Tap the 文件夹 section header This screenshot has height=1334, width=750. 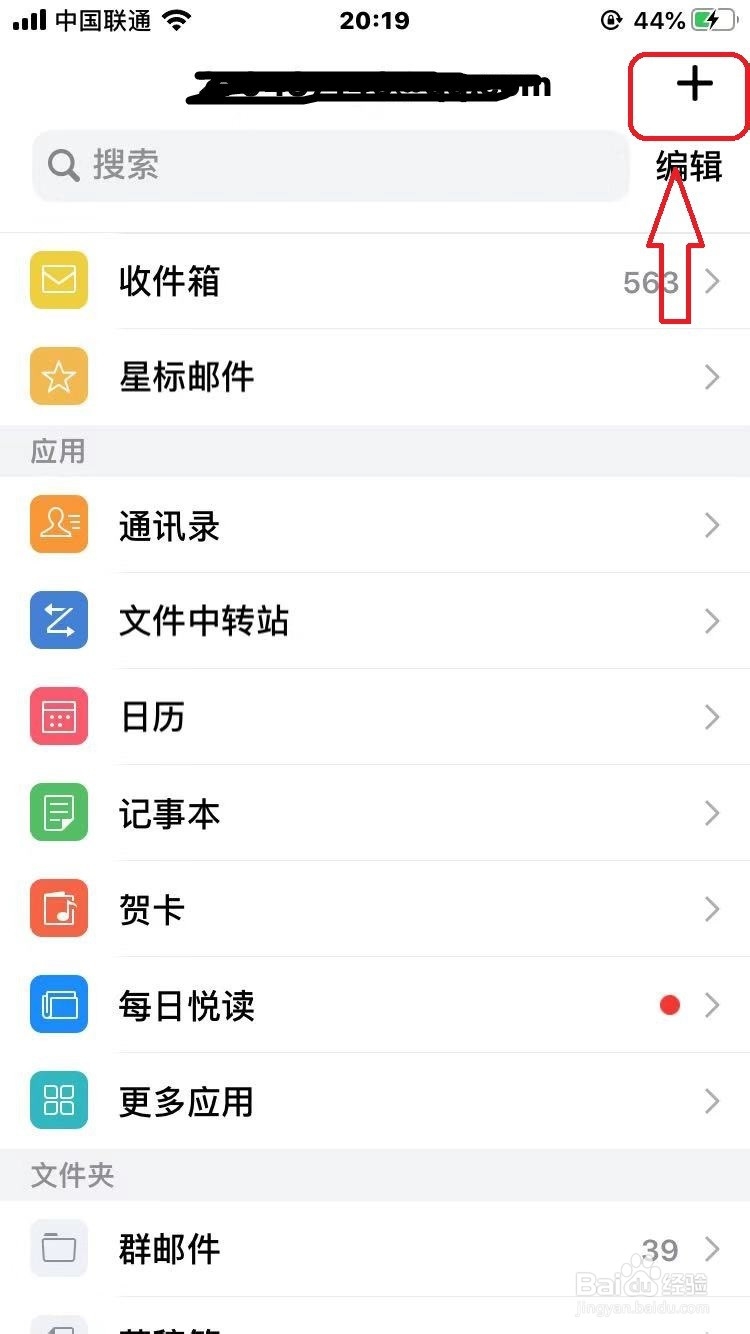click(71, 1176)
